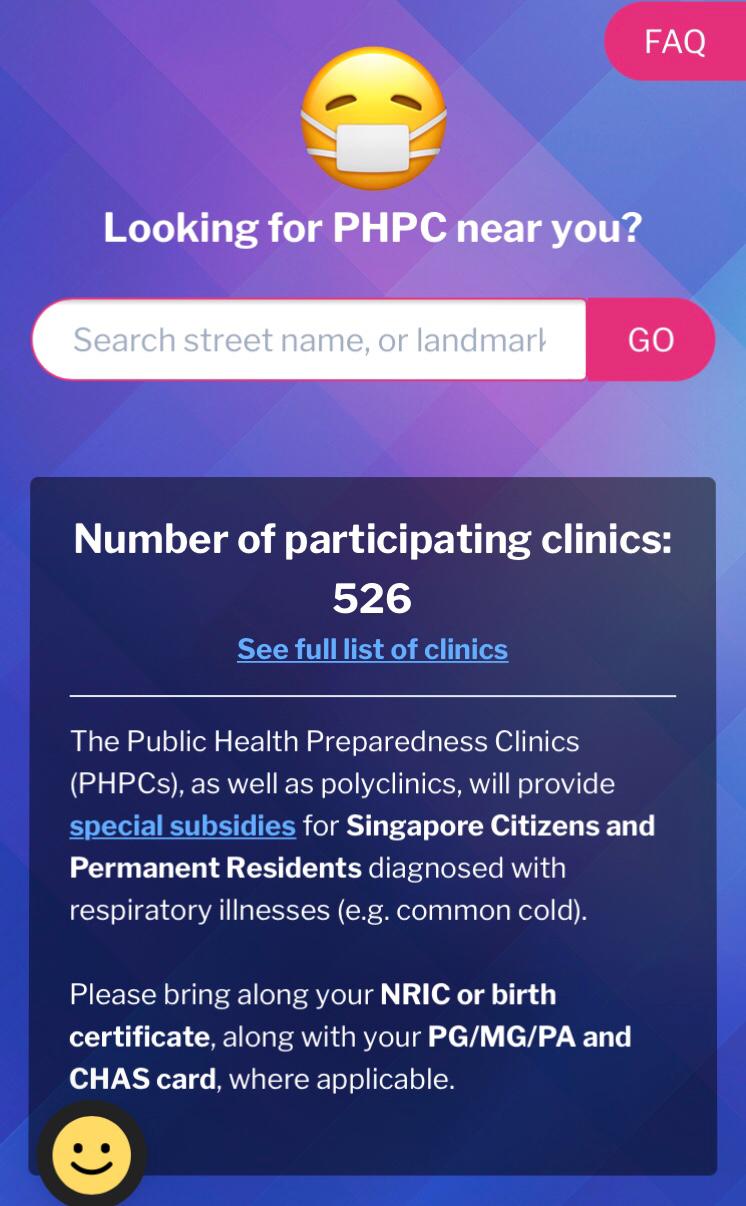
Task: Tap the smiley feedback button
Action: click(x=92, y=1155)
